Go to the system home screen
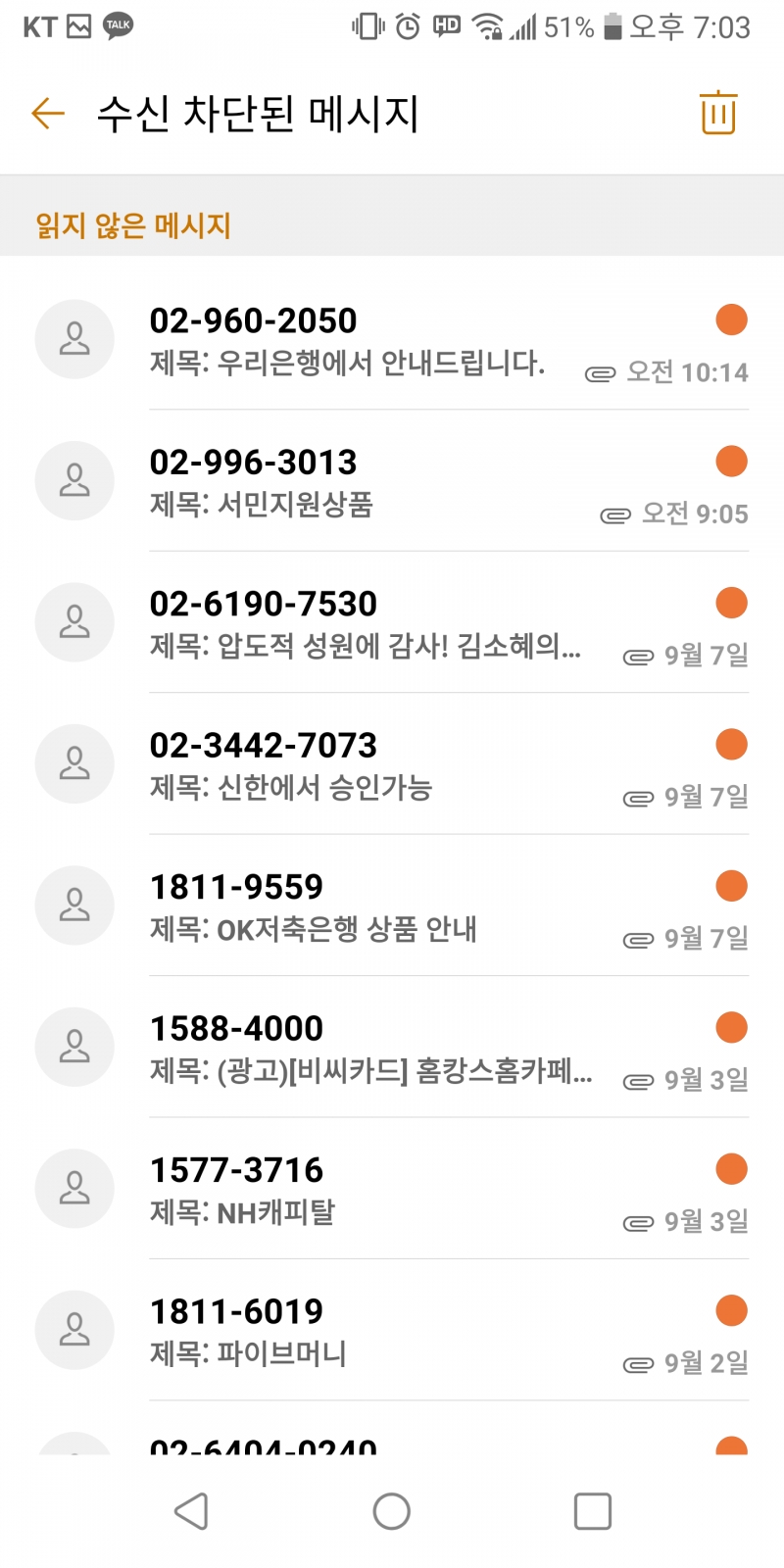 392,1511
